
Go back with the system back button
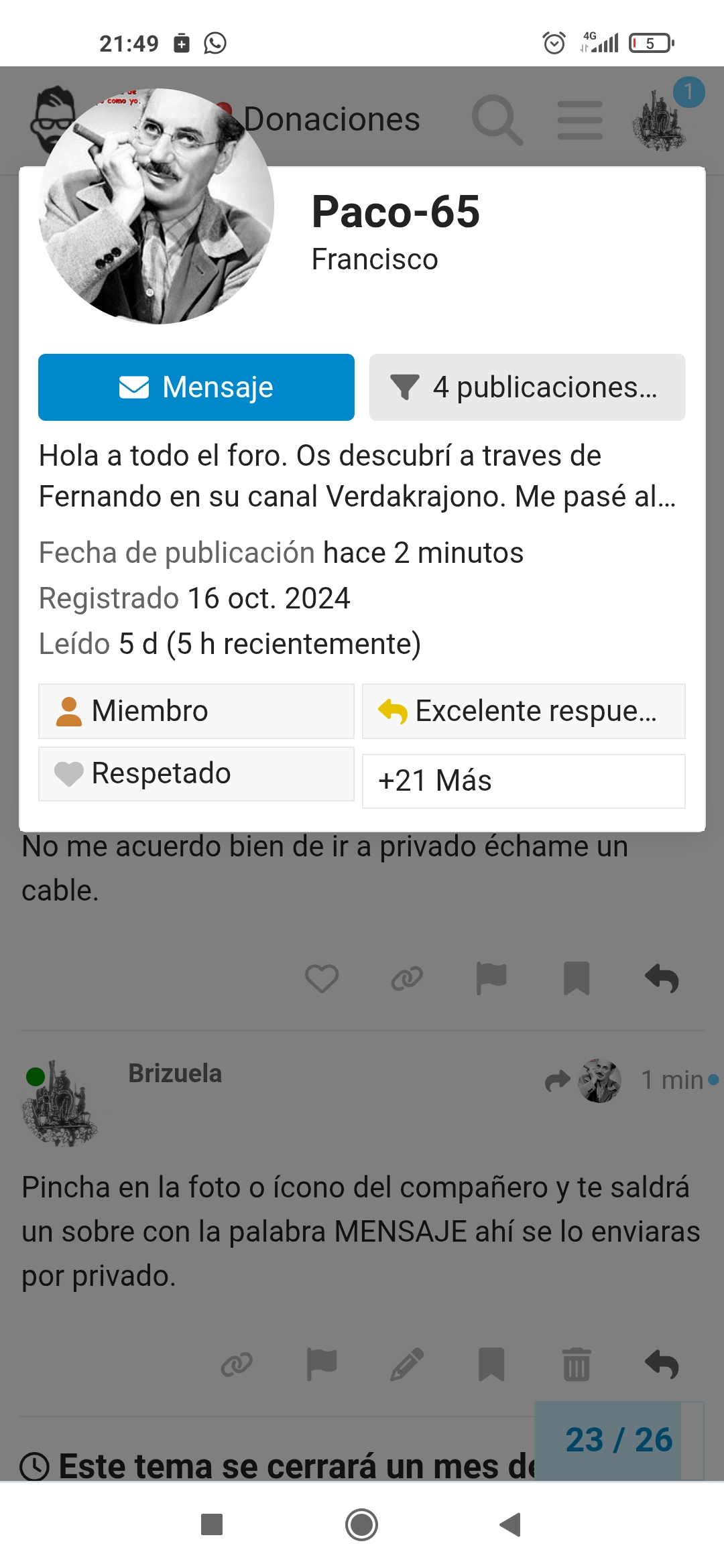point(511,1524)
